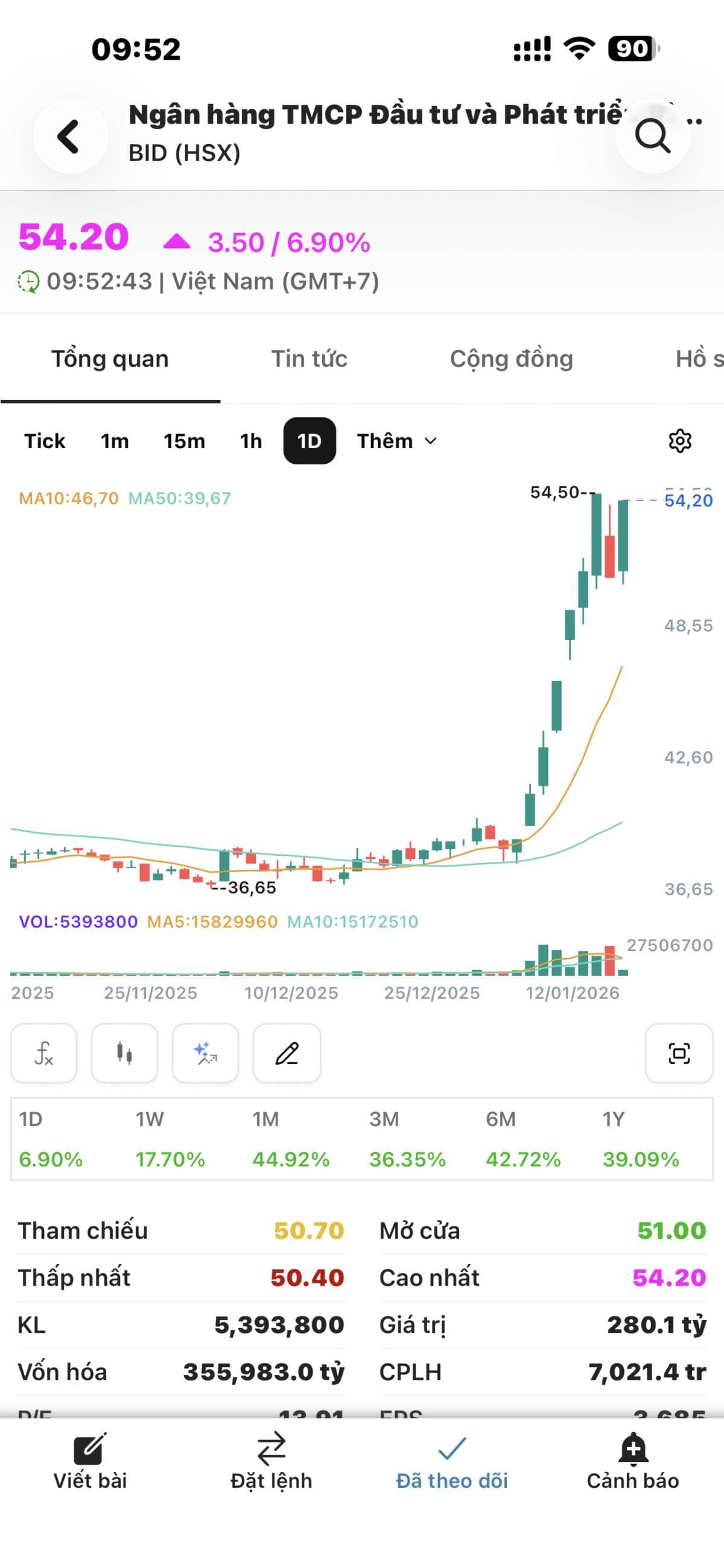Expand the 'Thêm' interval dropdown

395,441
